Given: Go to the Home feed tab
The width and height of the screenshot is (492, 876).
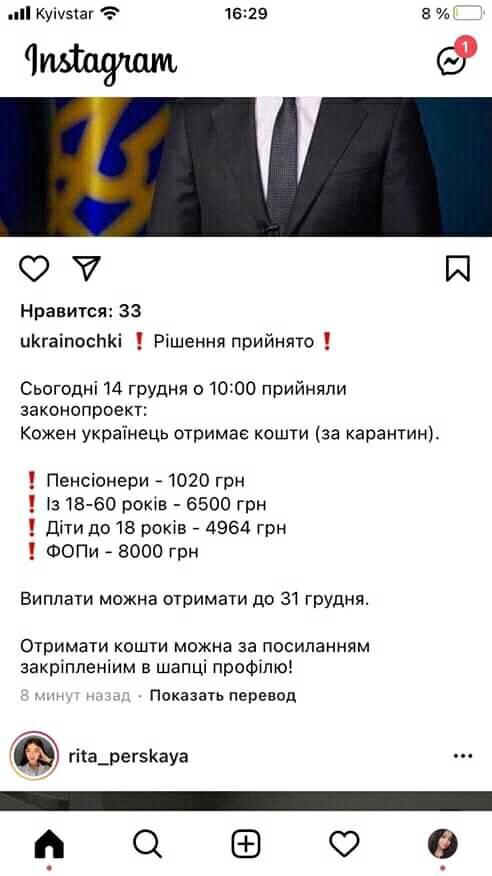Looking at the screenshot, I should tap(49, 844).
